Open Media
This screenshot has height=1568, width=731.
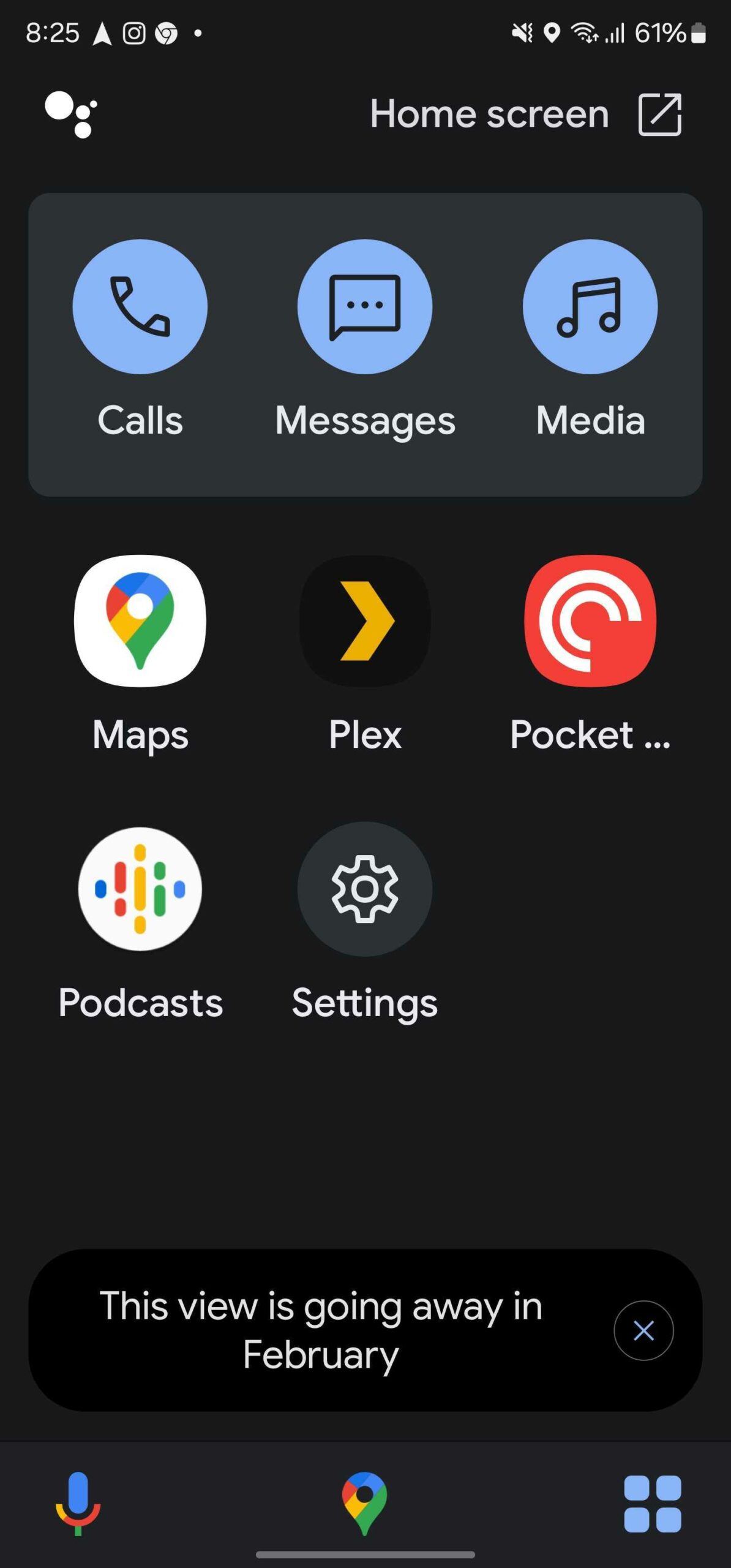click(x=590, y=307)
